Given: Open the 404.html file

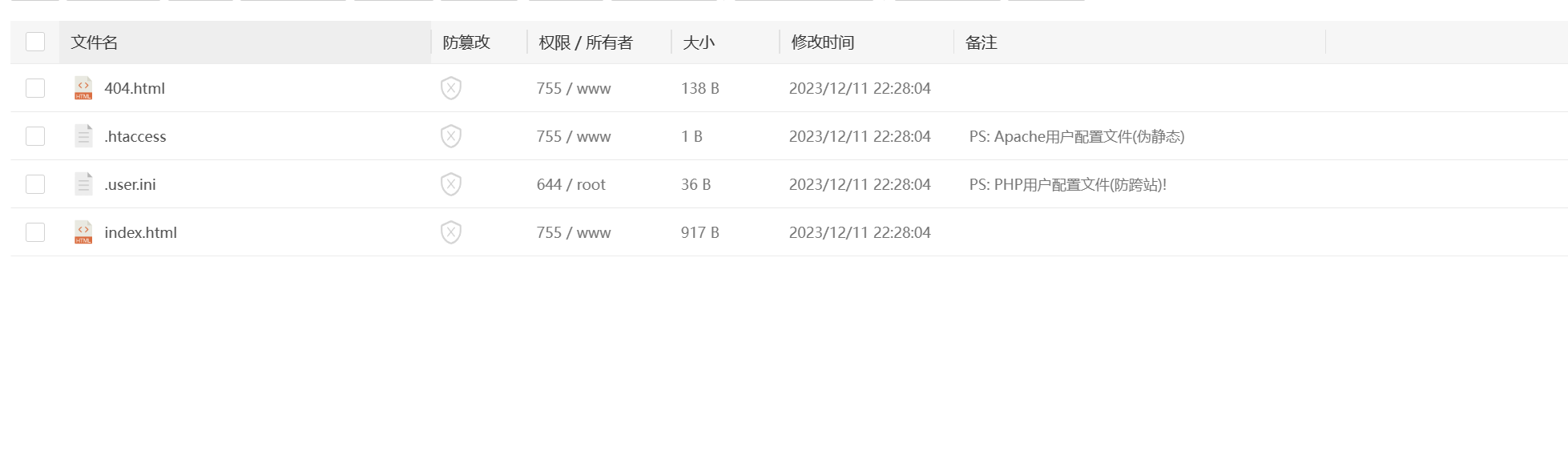Looking at the screenshot, I should (135, 88).
